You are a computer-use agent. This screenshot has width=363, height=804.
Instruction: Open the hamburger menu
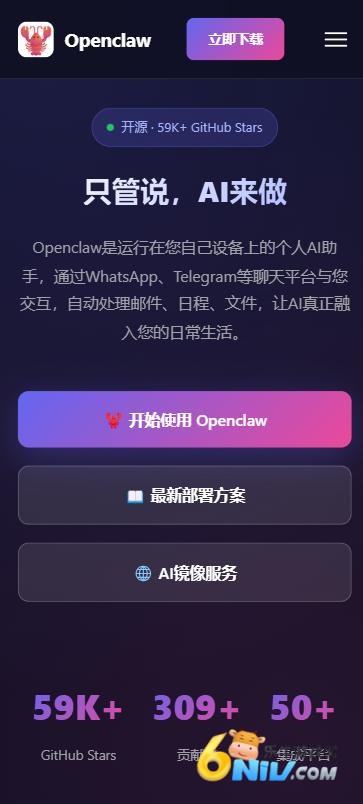336,39
